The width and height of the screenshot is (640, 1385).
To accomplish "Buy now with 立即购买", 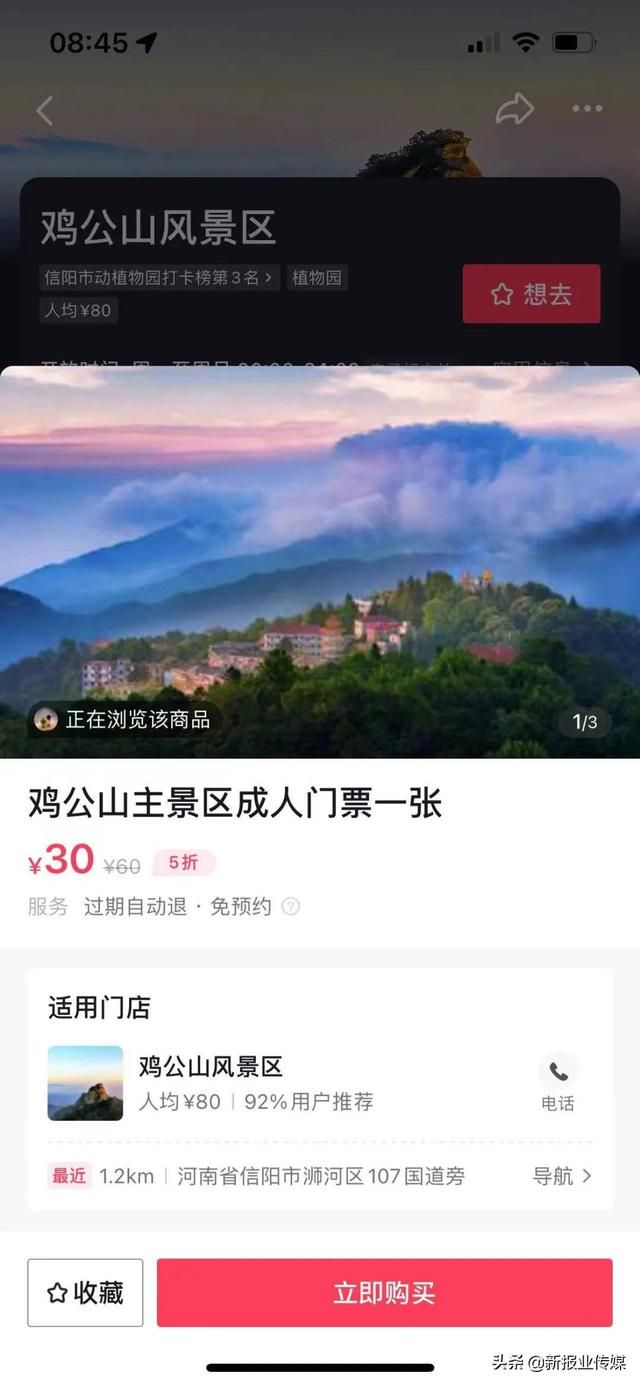I will 385,1293.
